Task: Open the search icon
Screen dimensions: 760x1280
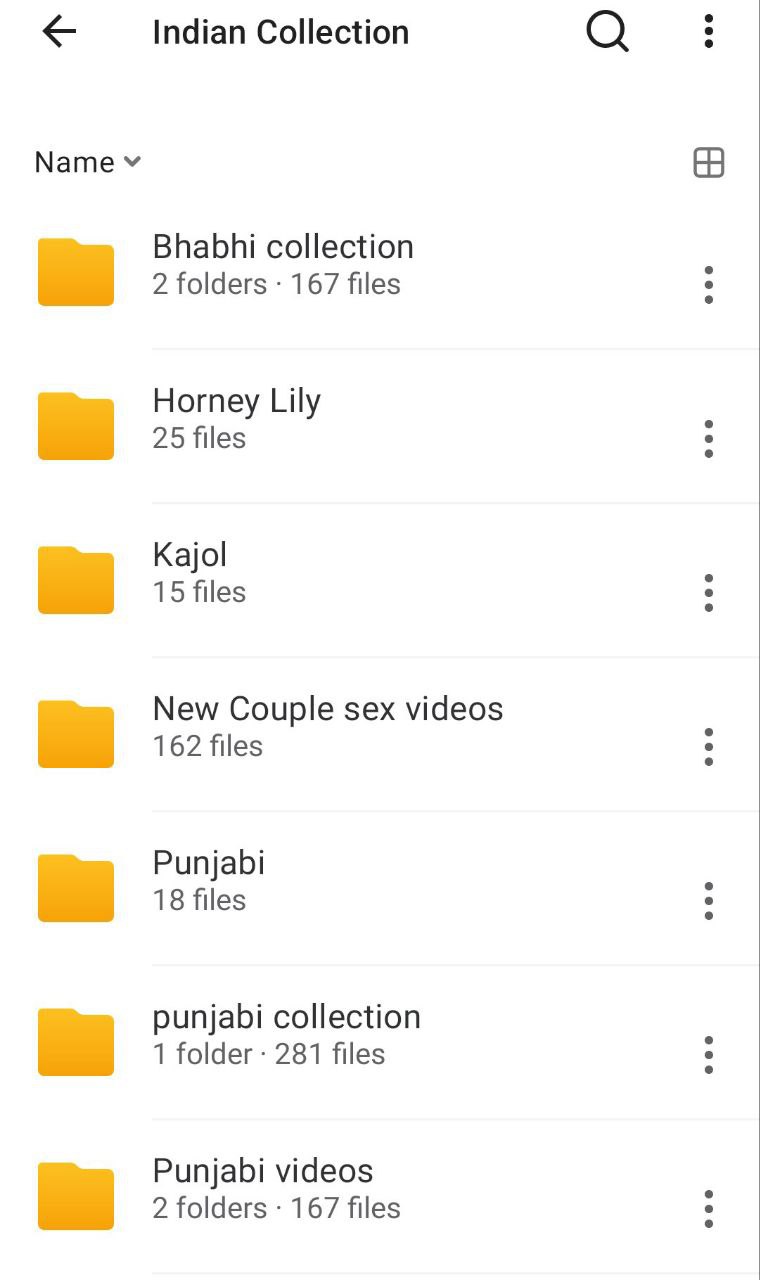Action: 606,32
